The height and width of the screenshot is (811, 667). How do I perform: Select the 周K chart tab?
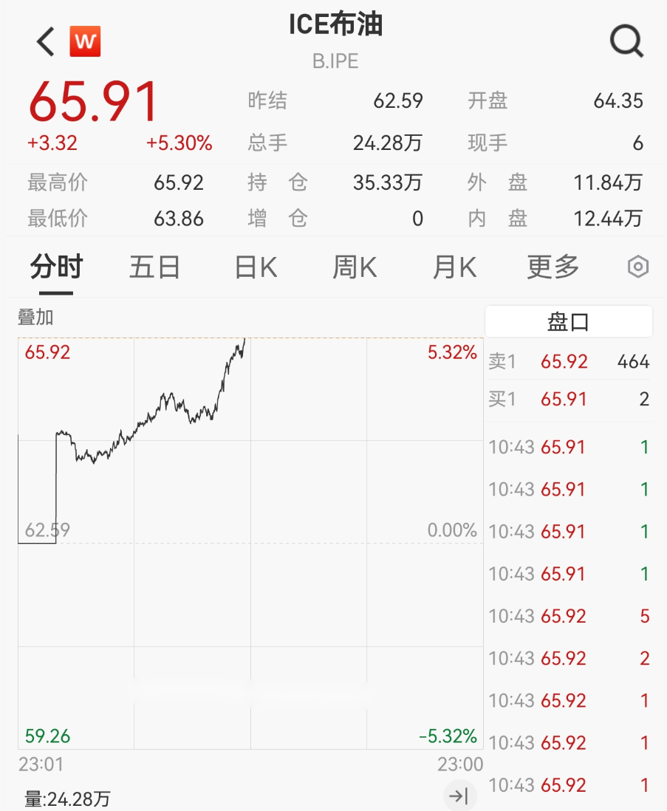tap(355, 267)
